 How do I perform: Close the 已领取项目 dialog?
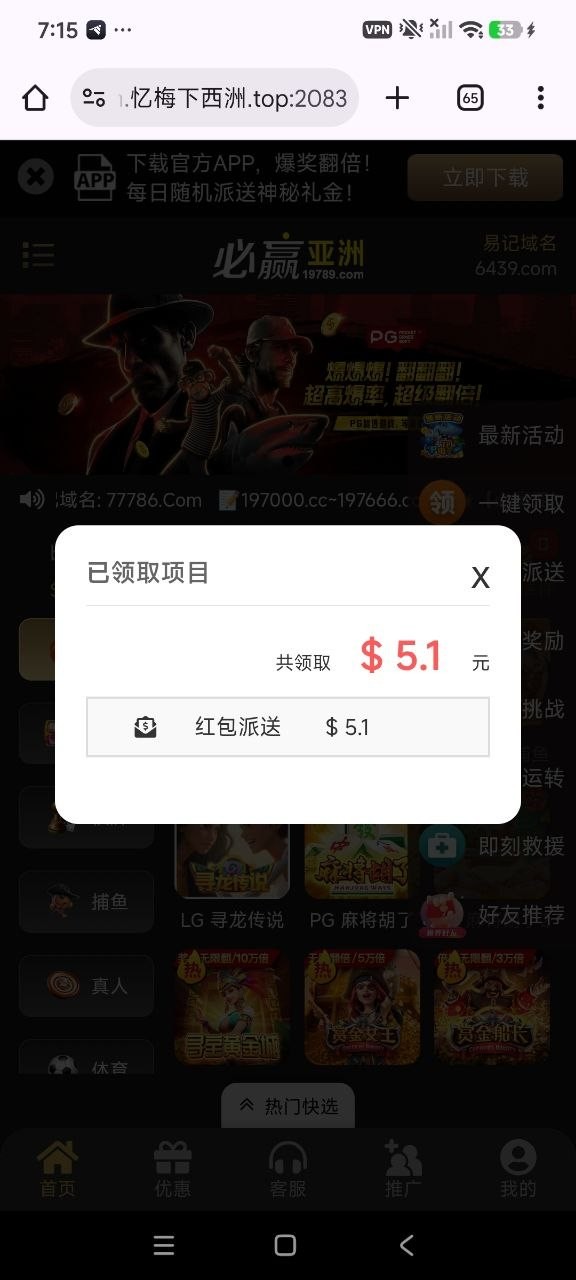click(x=480, y=577)
